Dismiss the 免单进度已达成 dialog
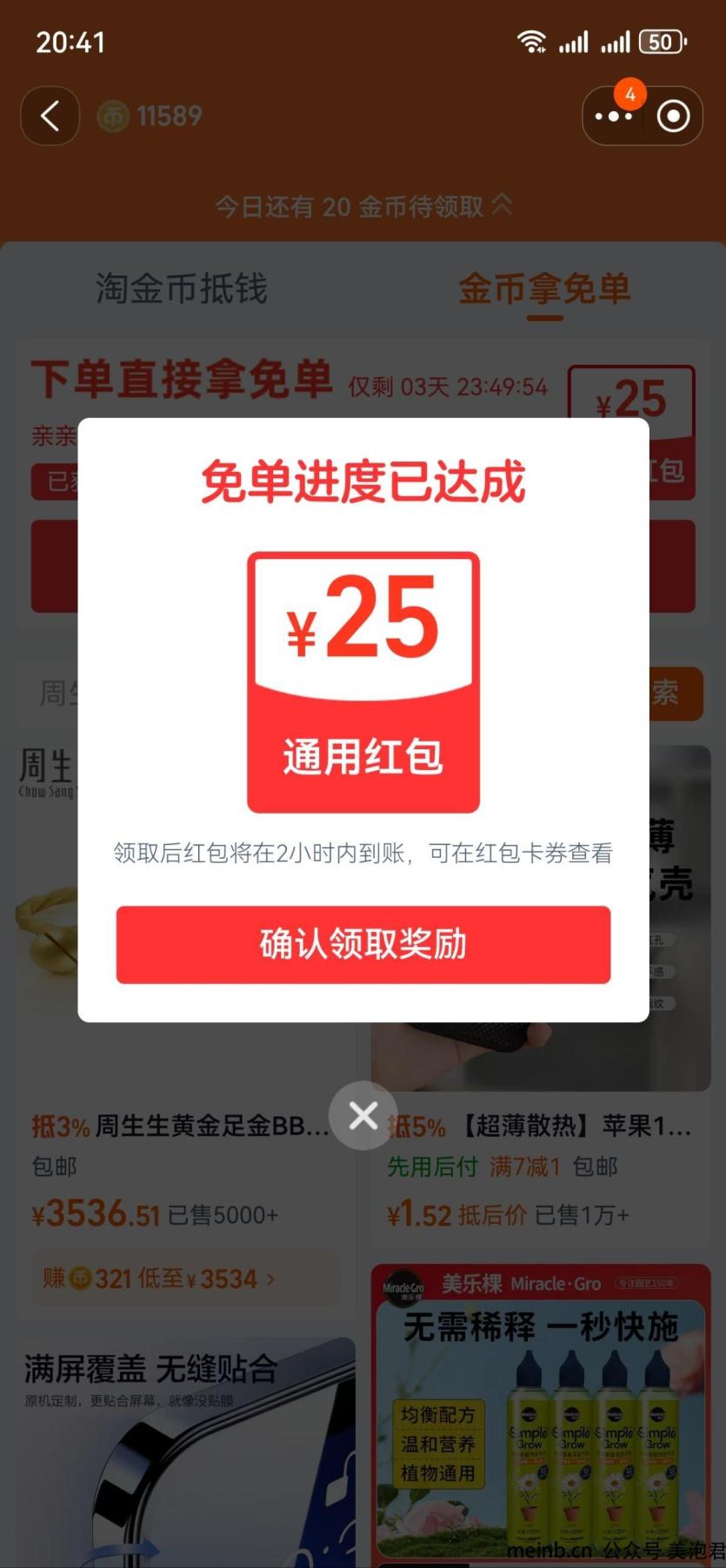This screenshot has height=1568, width=726. click(363, 1115)
